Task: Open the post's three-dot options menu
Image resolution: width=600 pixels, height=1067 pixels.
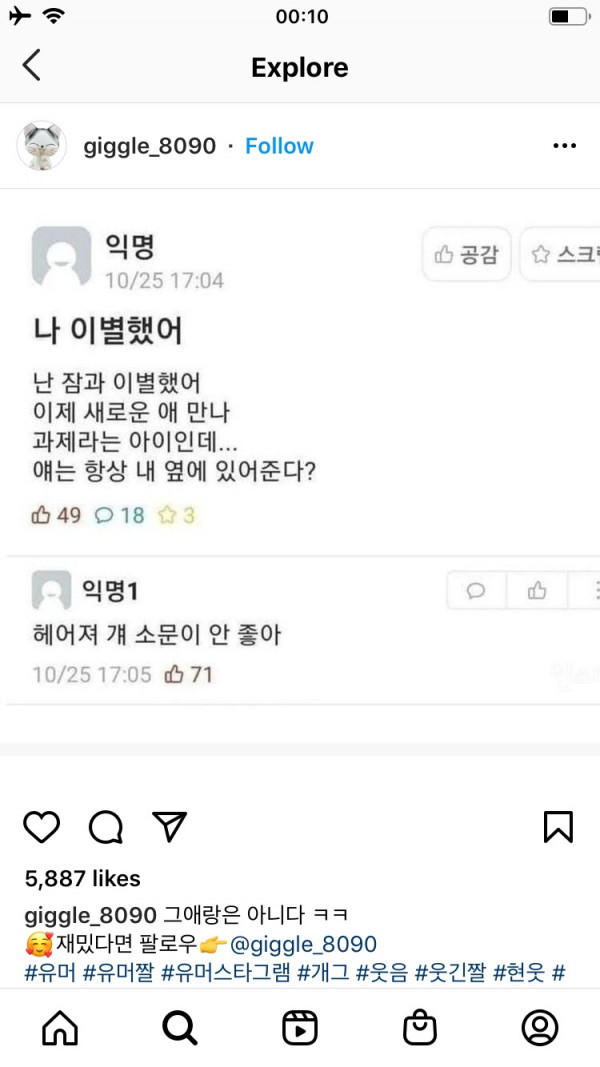Action: [x=564, y=146]
